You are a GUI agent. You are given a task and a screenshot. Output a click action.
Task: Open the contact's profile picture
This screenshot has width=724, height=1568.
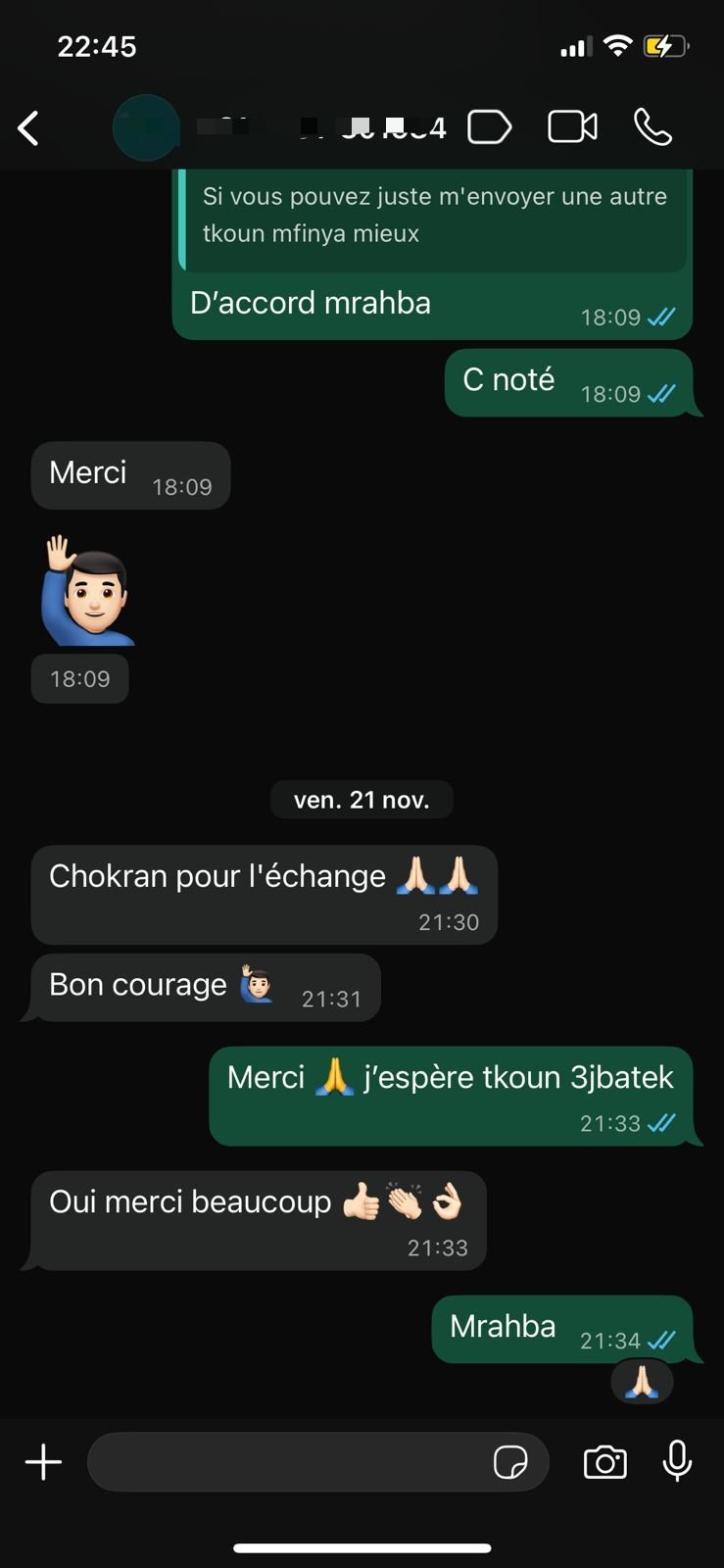(145, 127)
